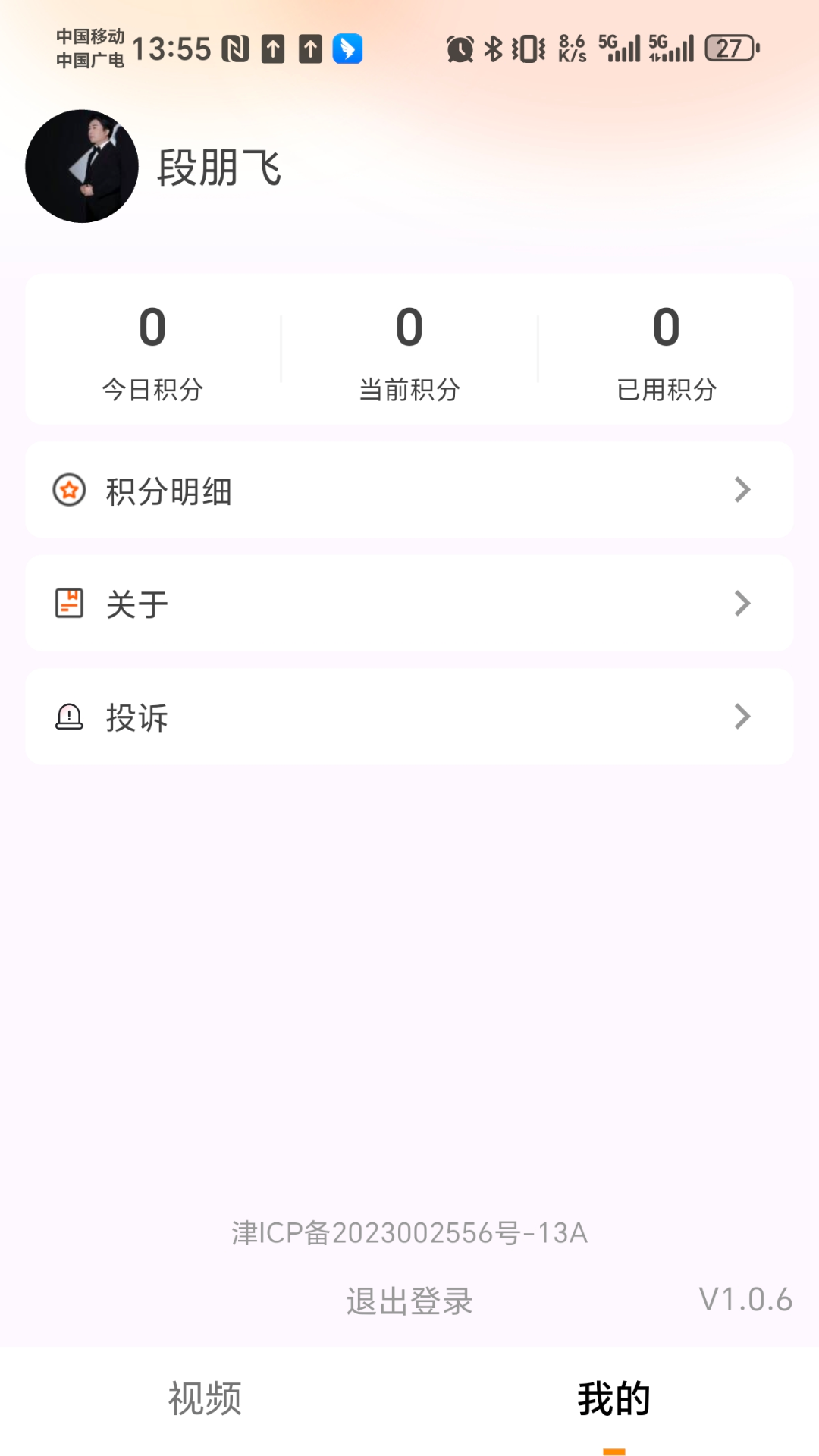The image size is (819, 1456).
Task: Tap the alarm clock status bar icon
Action: tap(458, 47)
